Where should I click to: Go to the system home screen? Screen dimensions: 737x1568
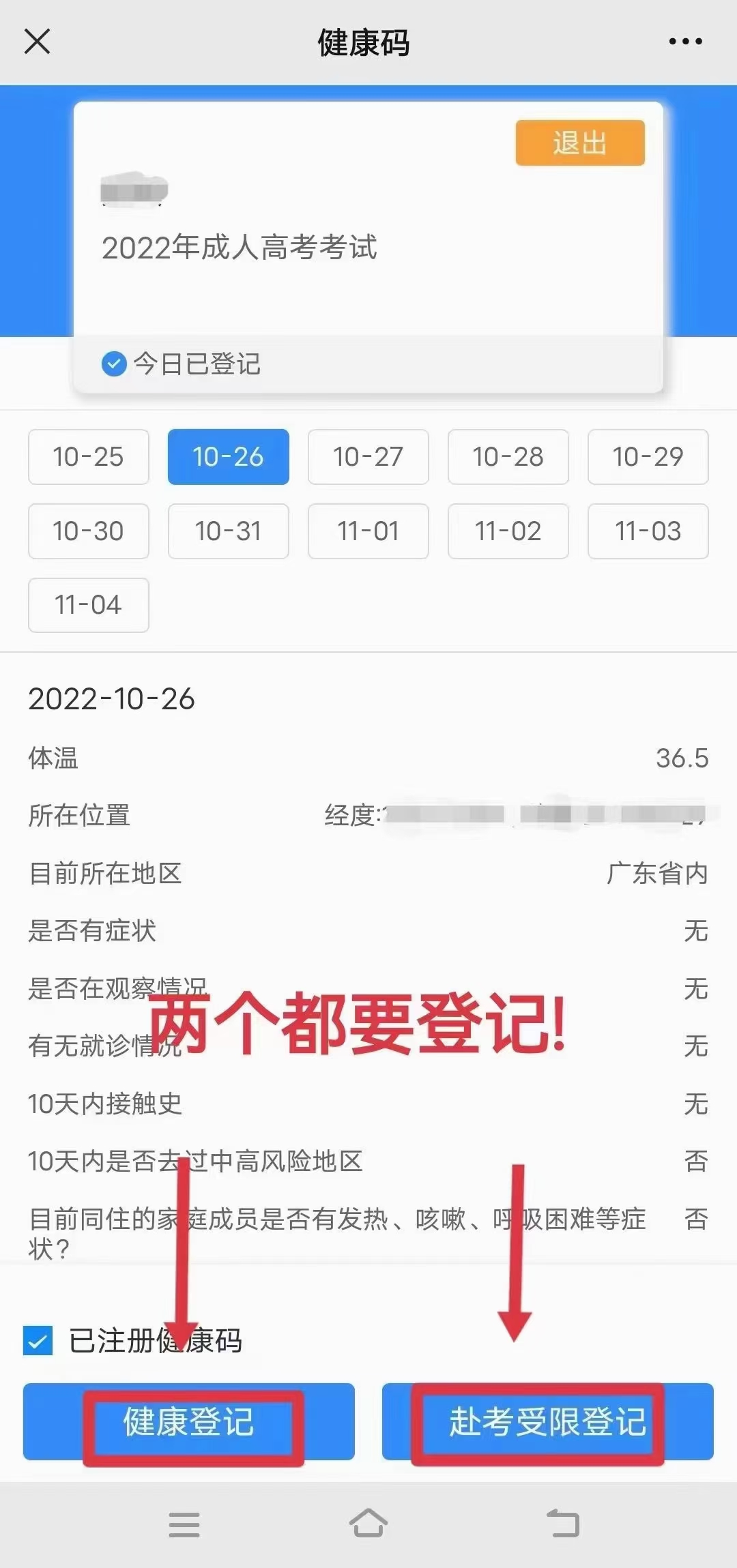(369, 1524)
